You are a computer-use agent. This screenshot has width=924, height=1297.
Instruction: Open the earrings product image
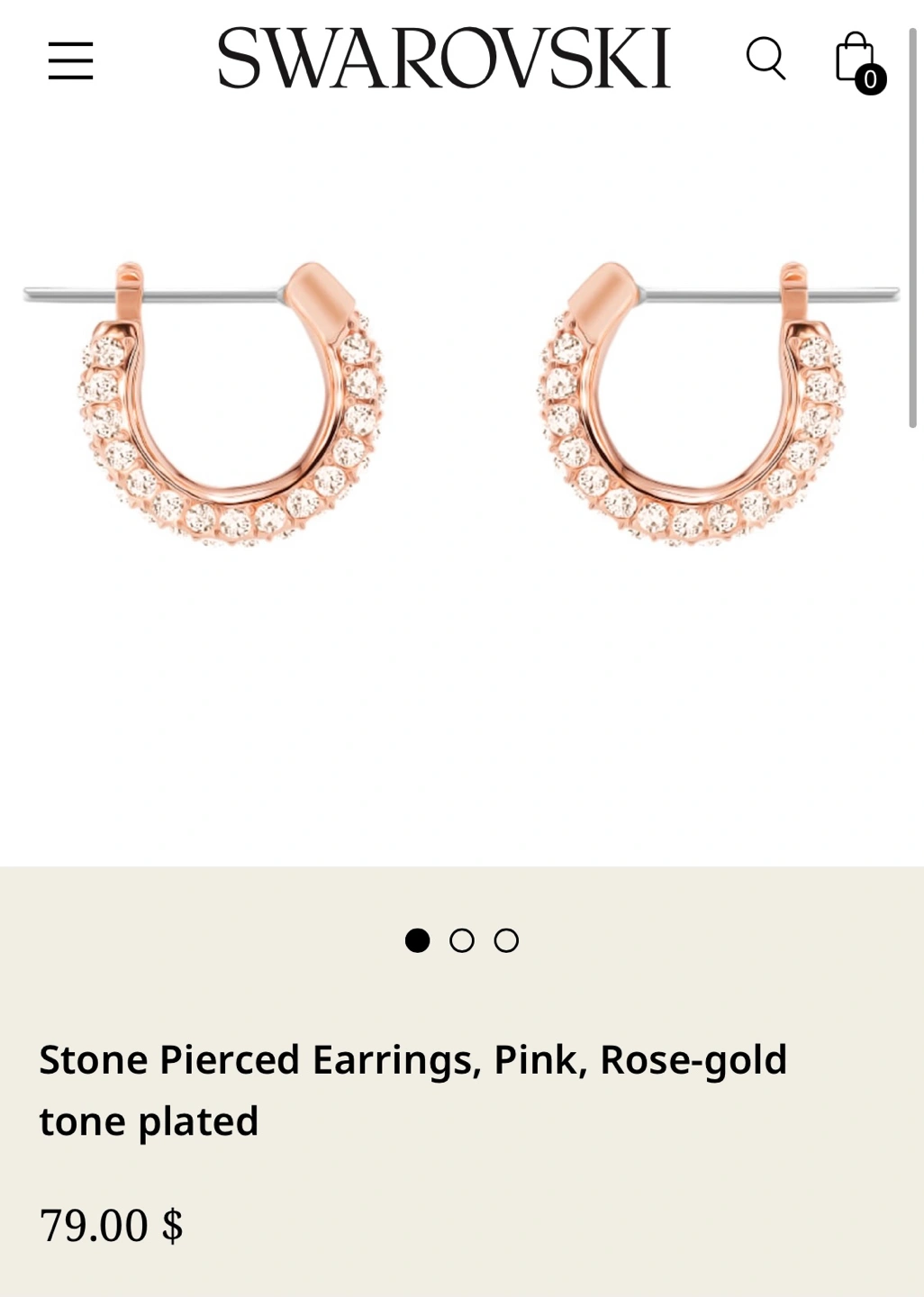click(461, 405)
